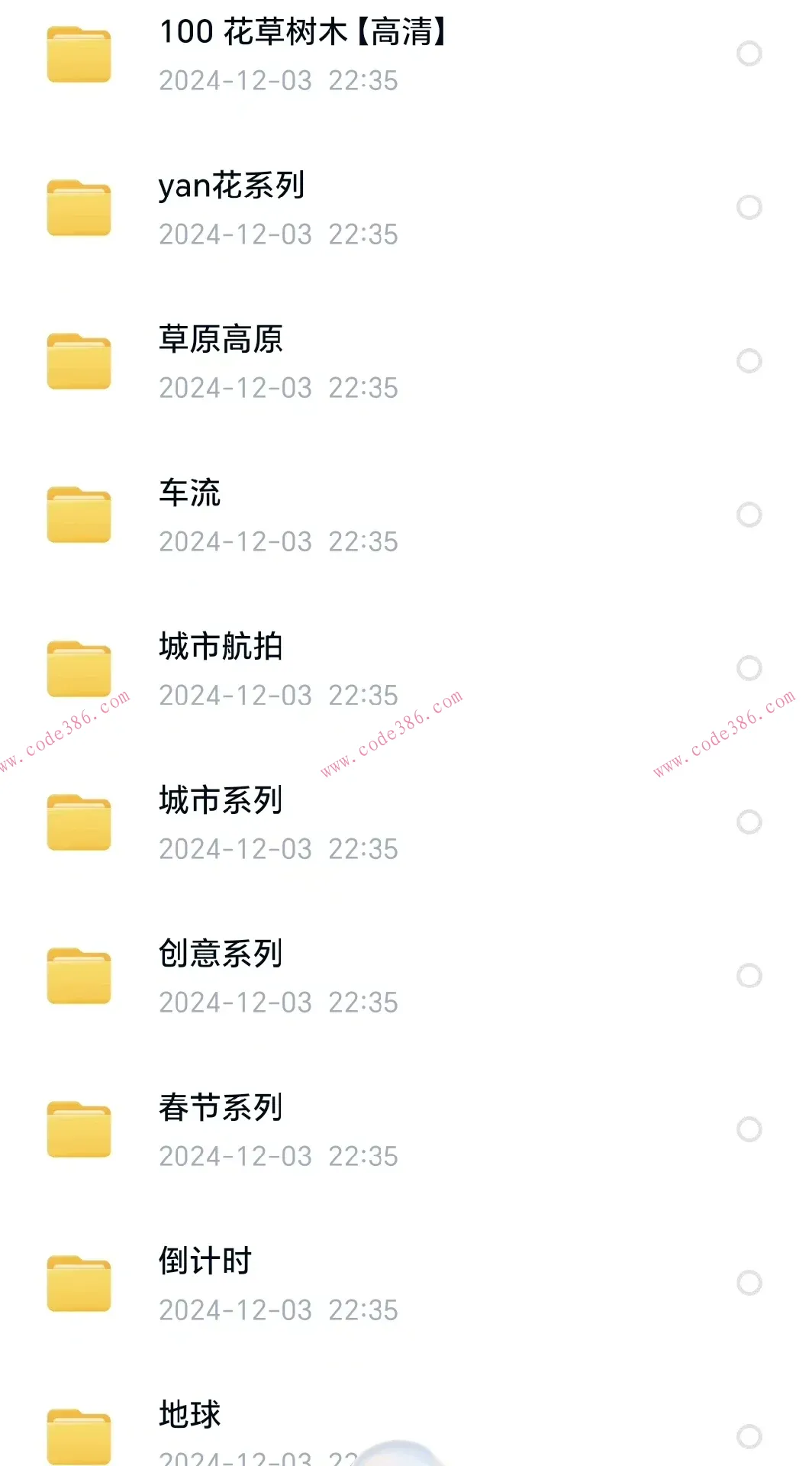Click the folder icon for 100 花草树木【高清】

(79, 52)
